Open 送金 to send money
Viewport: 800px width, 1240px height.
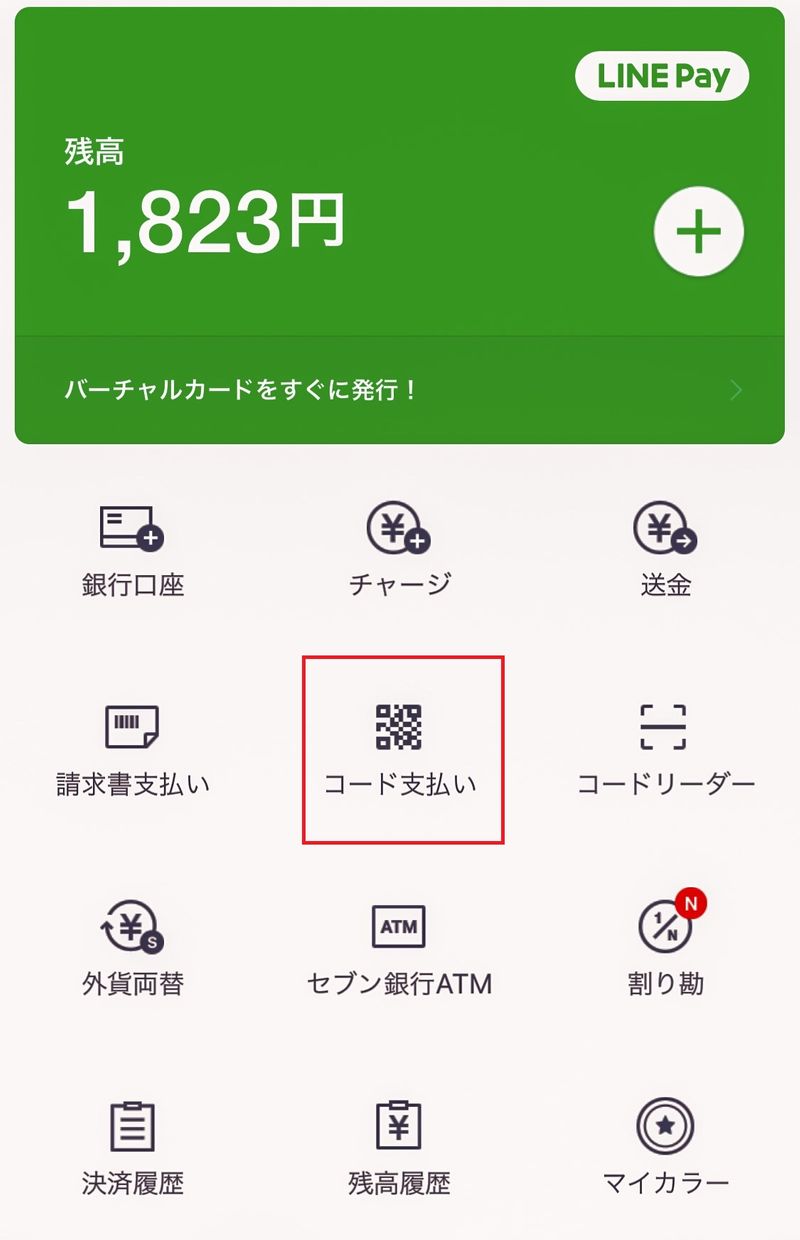click(666, 552)
